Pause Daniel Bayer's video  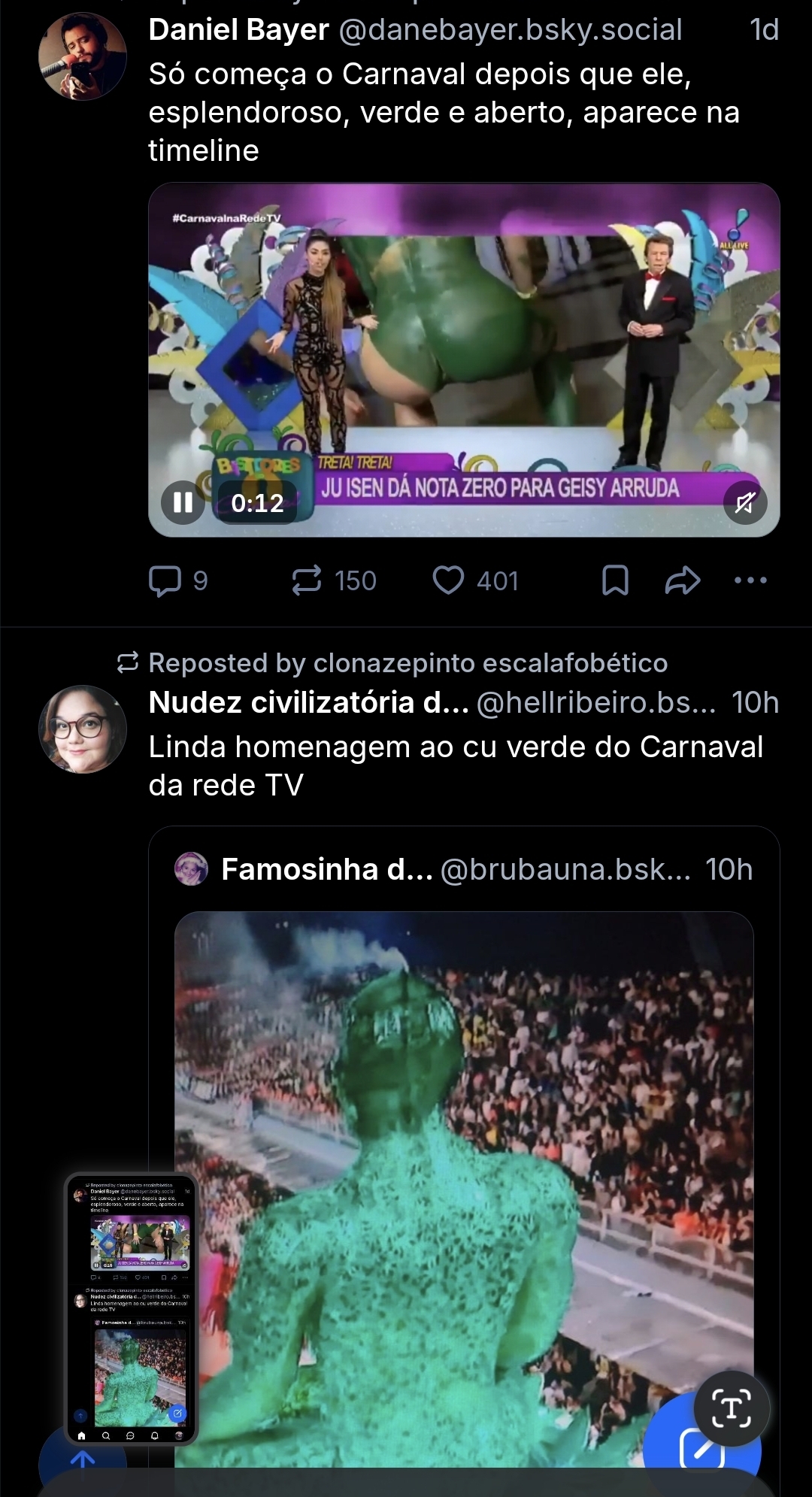[183, 502]
